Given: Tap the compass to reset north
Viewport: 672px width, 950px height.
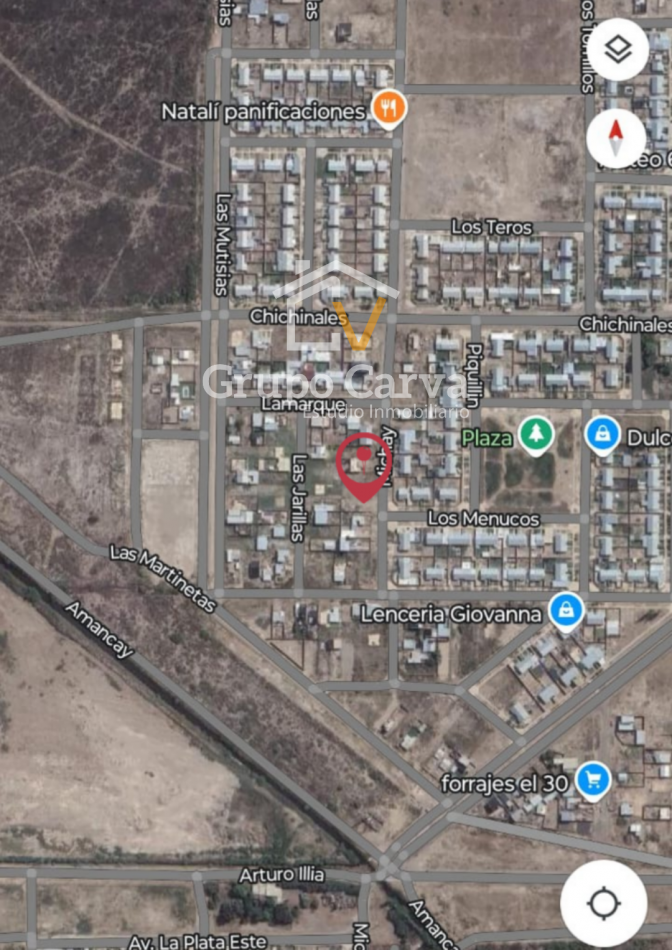Looking at the screenshot, I should 616,137.
